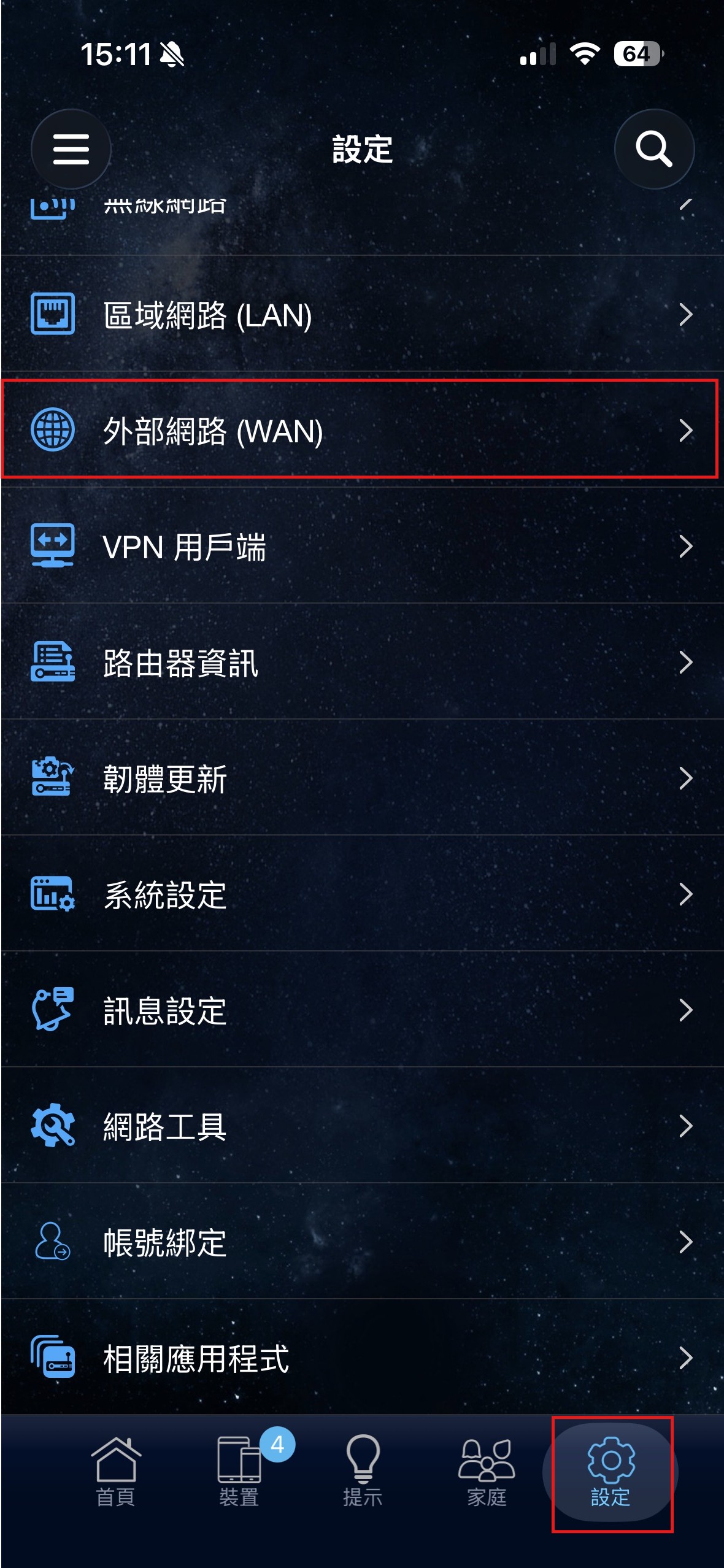Tap the 路由器資訊 router document icon

pyautogui.click(x=53, y=664)
